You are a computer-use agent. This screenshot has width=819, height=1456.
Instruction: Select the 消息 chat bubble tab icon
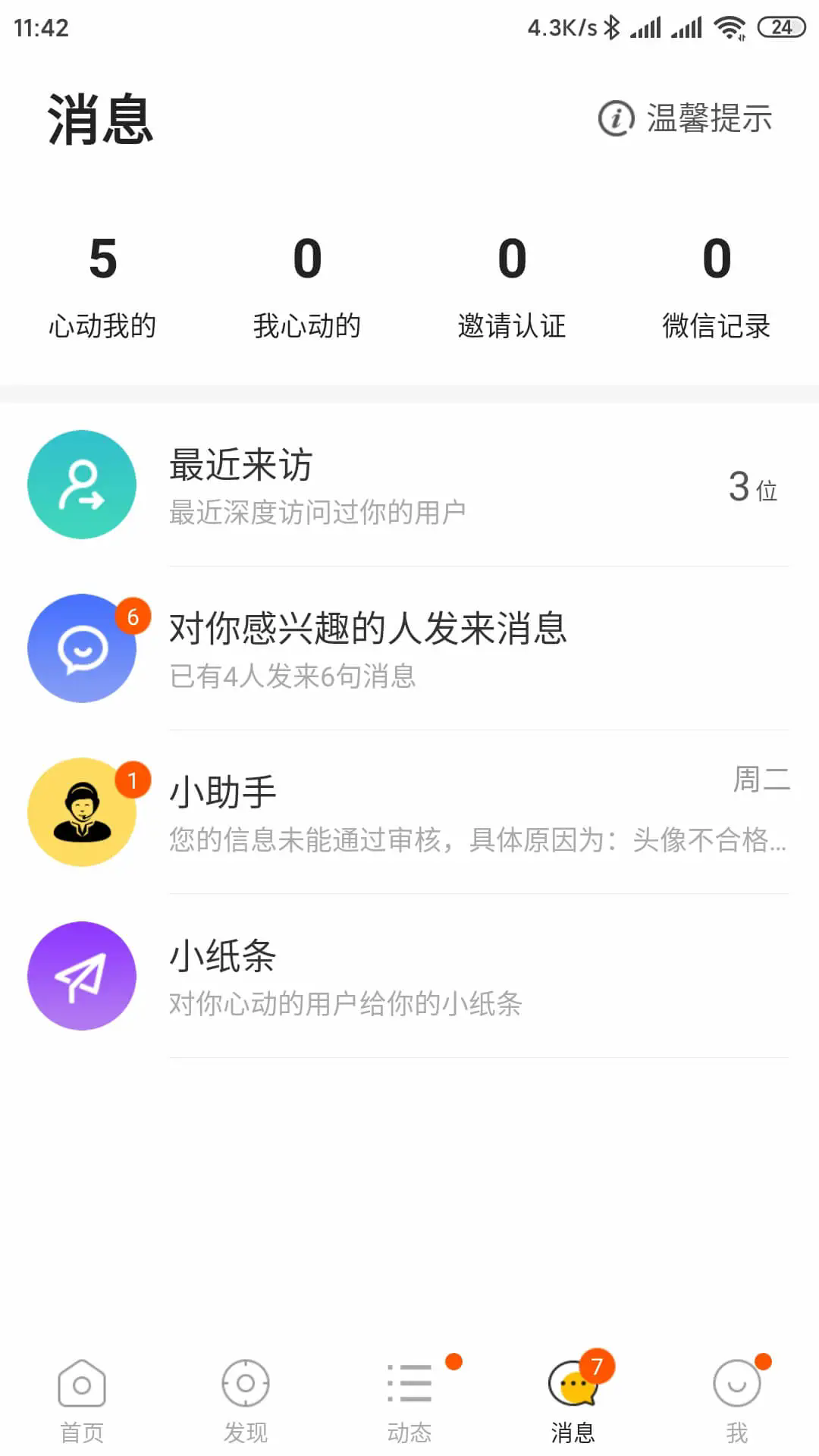(x=573, y=1383)
